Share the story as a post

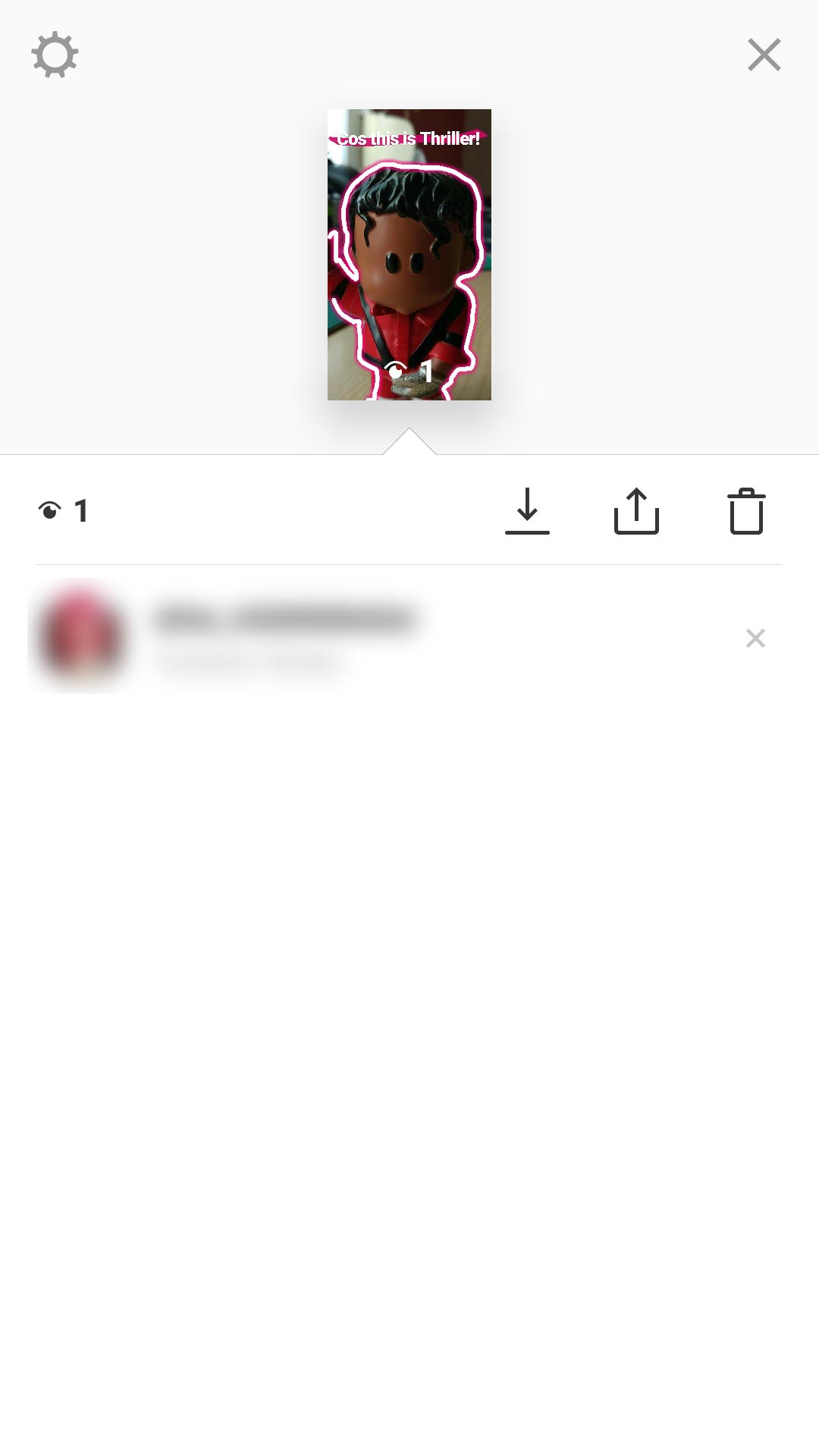click(x=636, y=511)
